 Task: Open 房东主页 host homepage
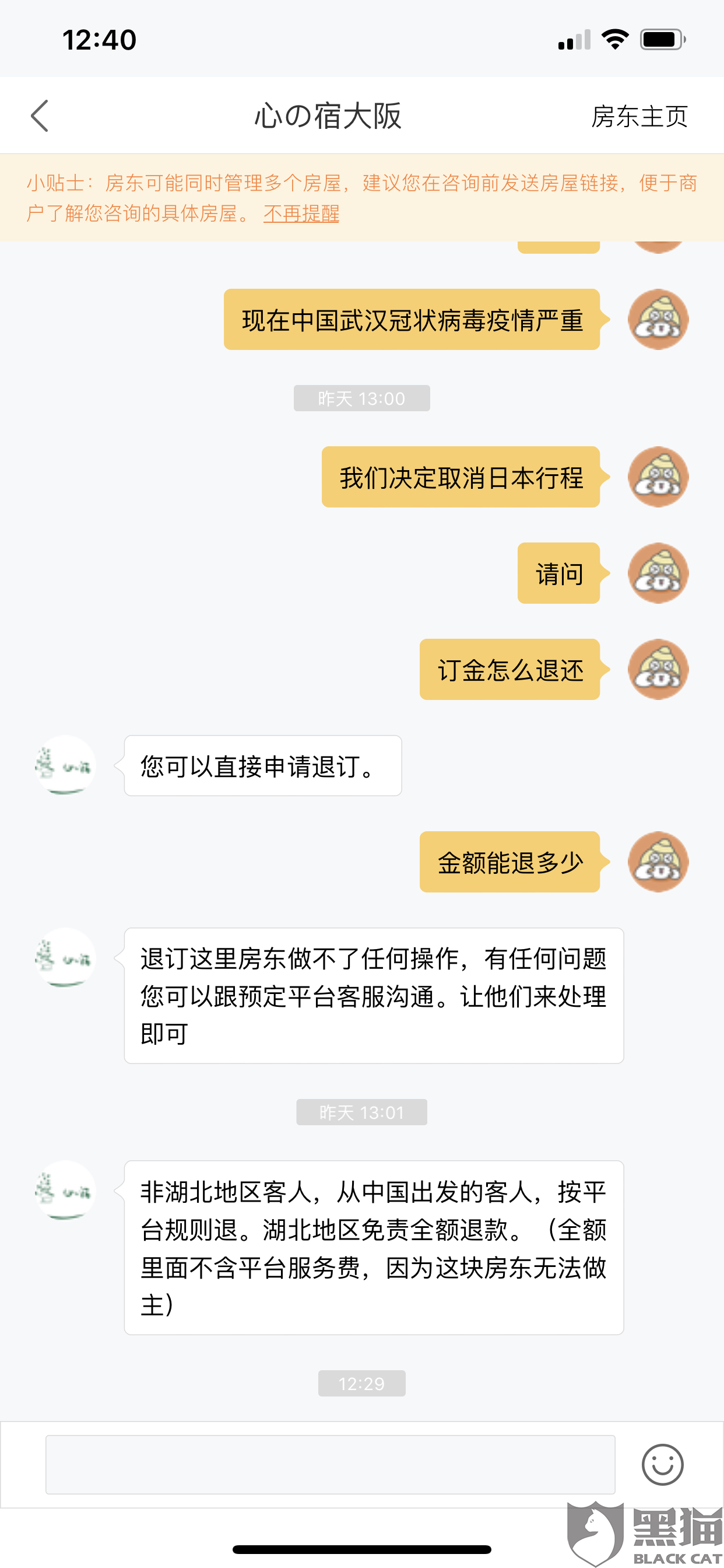[x=639, y=116]
